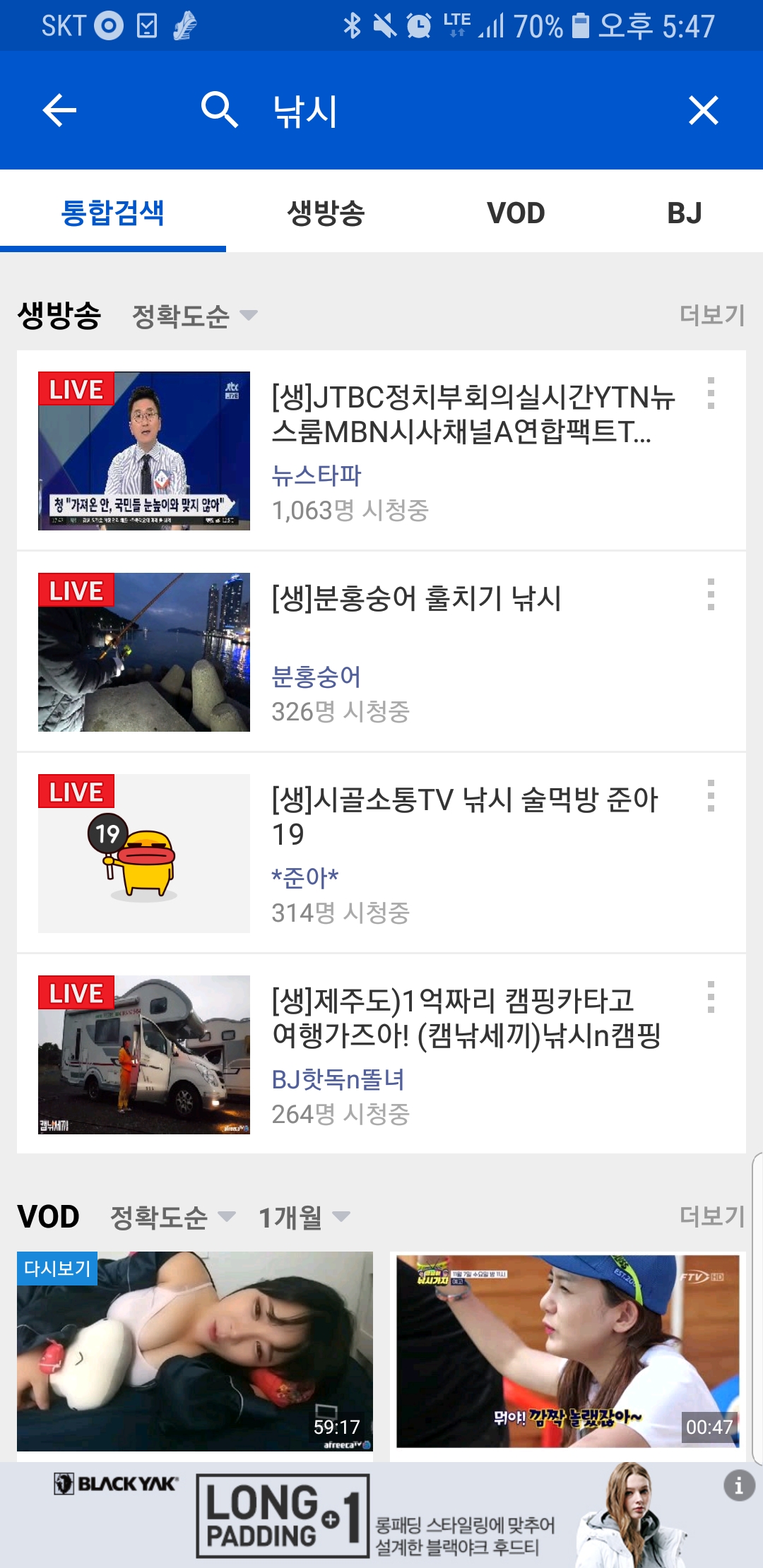
Task: Open options for 분홍숭어 훌치기 낚시
Action: pyautogui.click(x=711, y=595)
